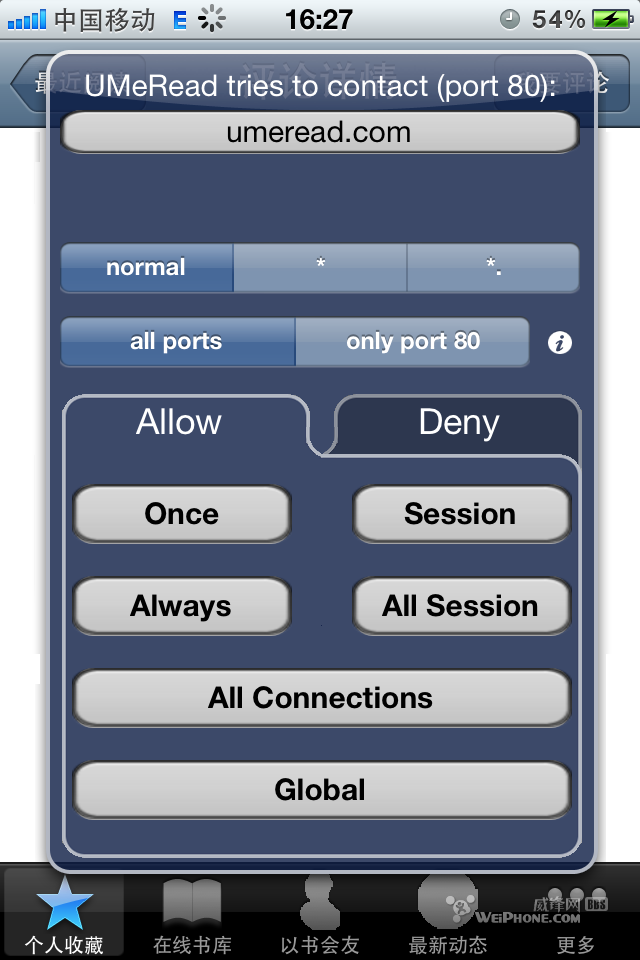The width and height of the screenshot is (640, 960).
Task: Choose only port 80
Action: coord(412,342)
